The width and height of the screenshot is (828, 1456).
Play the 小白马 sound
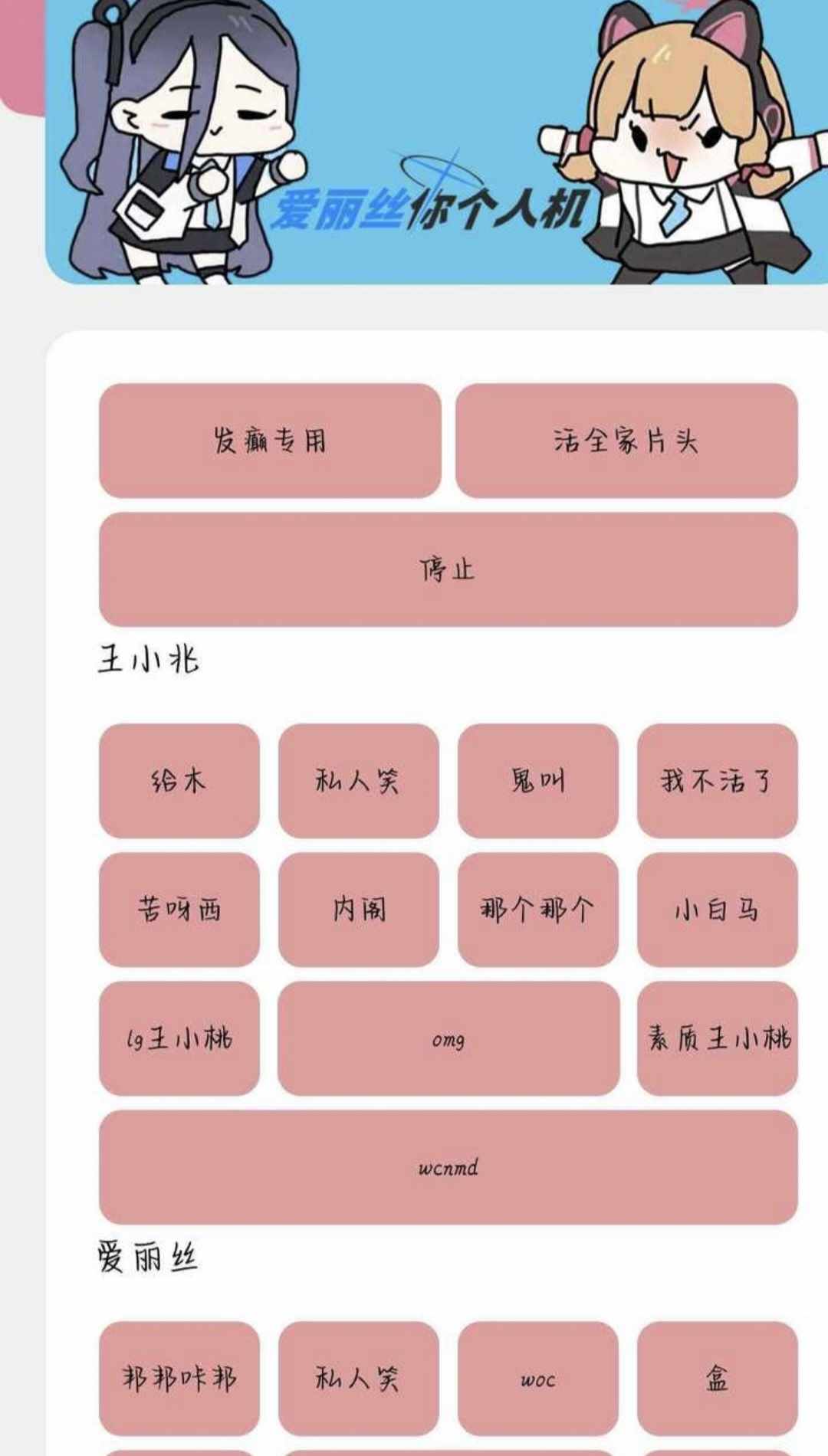717,909
